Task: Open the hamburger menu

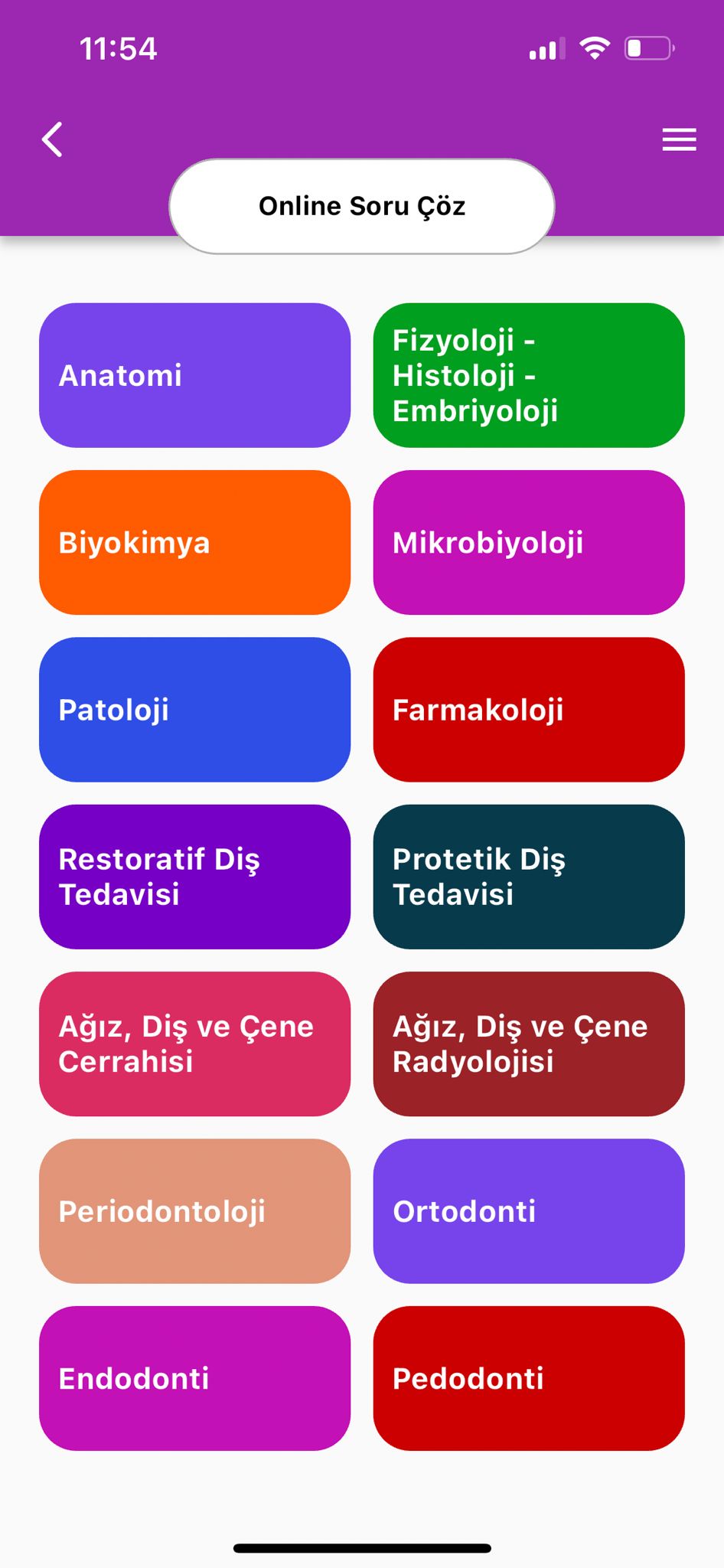Action: (679, 139)
